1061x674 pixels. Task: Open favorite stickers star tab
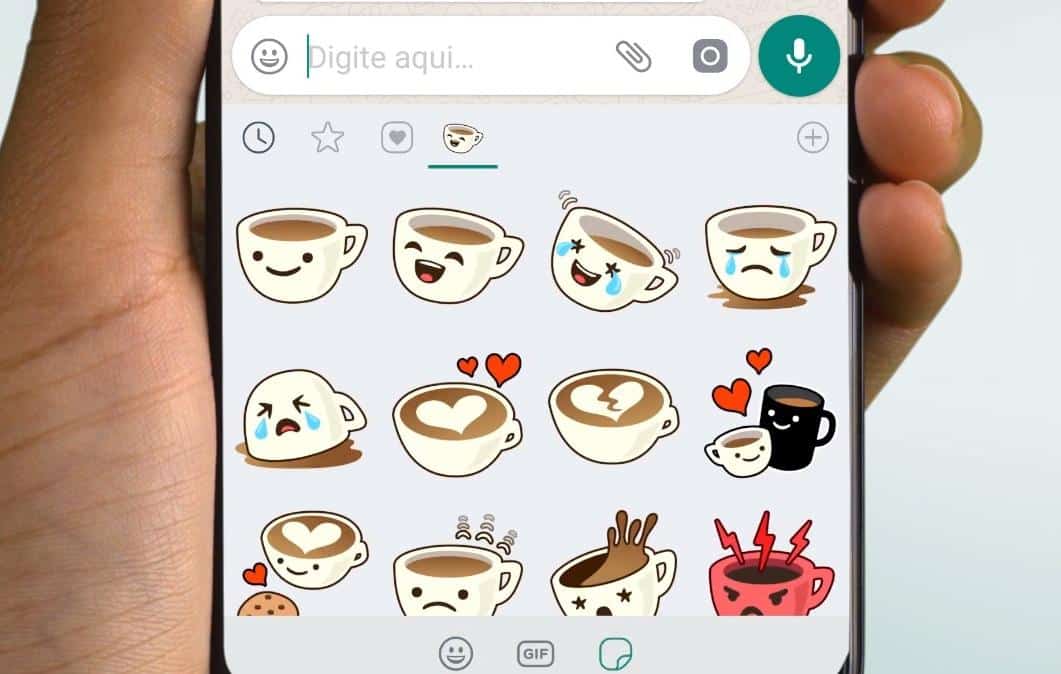coord(327,138)
